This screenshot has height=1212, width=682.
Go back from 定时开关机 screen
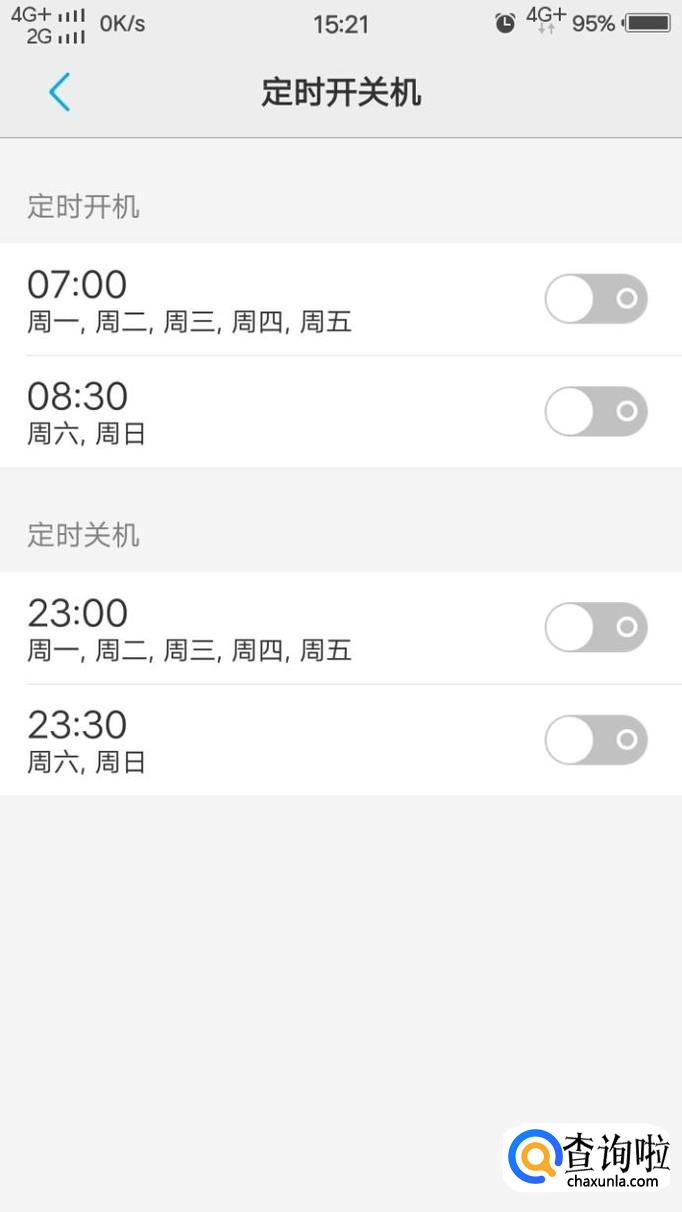[59, 92]
